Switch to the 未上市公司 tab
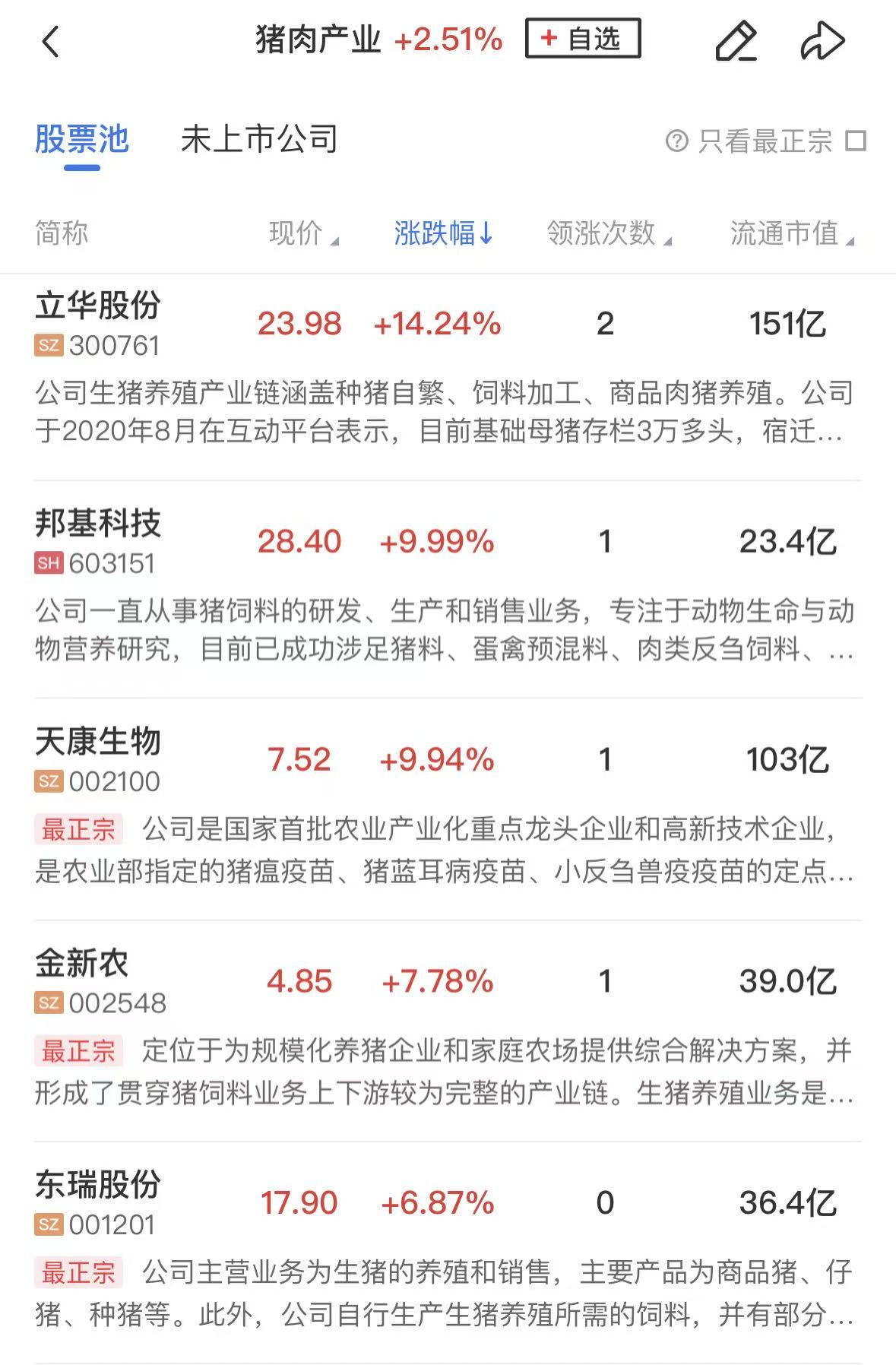The image size is (896, 1365). pyautogui.click(x=258, y=140)
